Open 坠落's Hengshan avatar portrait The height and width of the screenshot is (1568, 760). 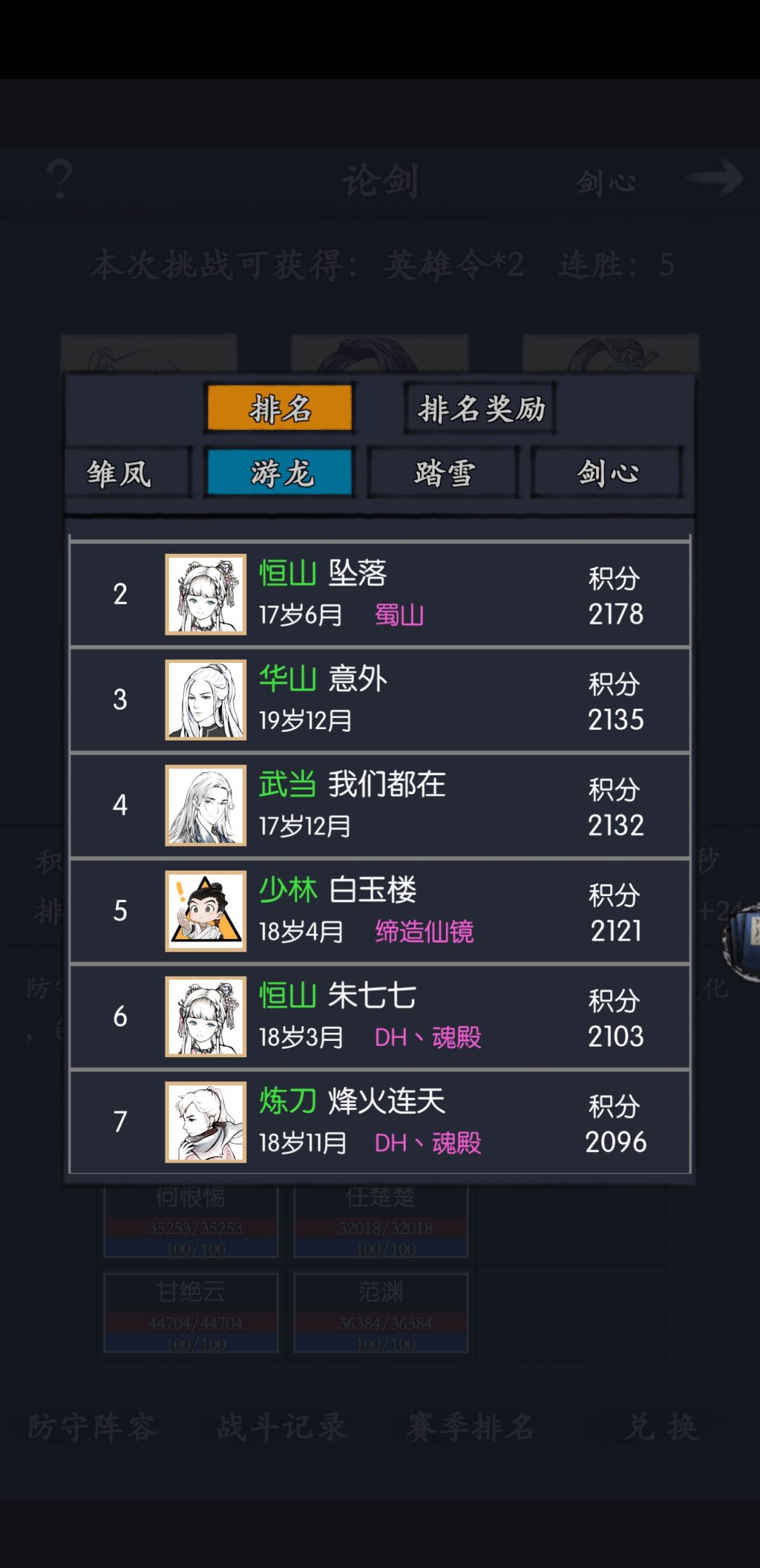[x=205, y=595]
